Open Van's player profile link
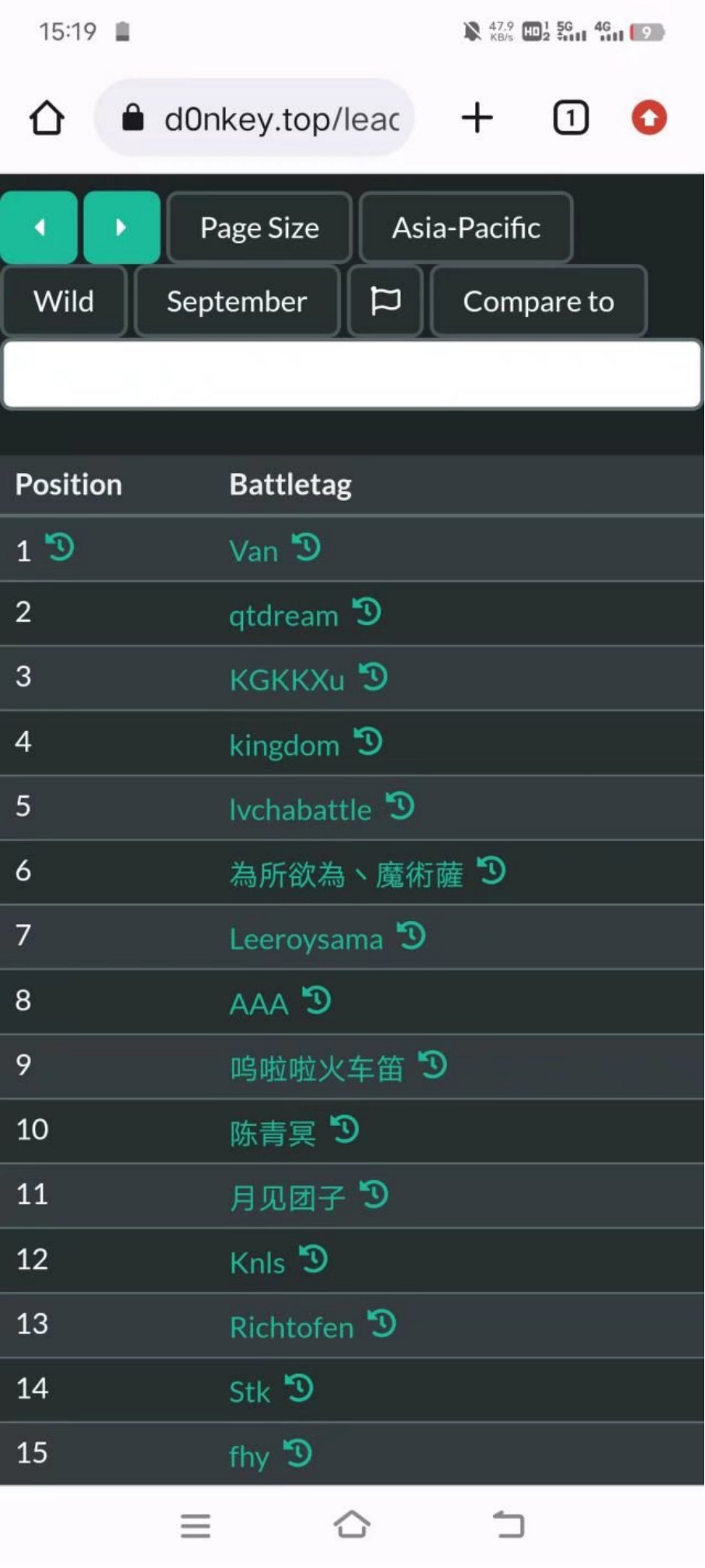This screenshot has height=1568, width=705. pyautogui.click(x=254, y=551)
